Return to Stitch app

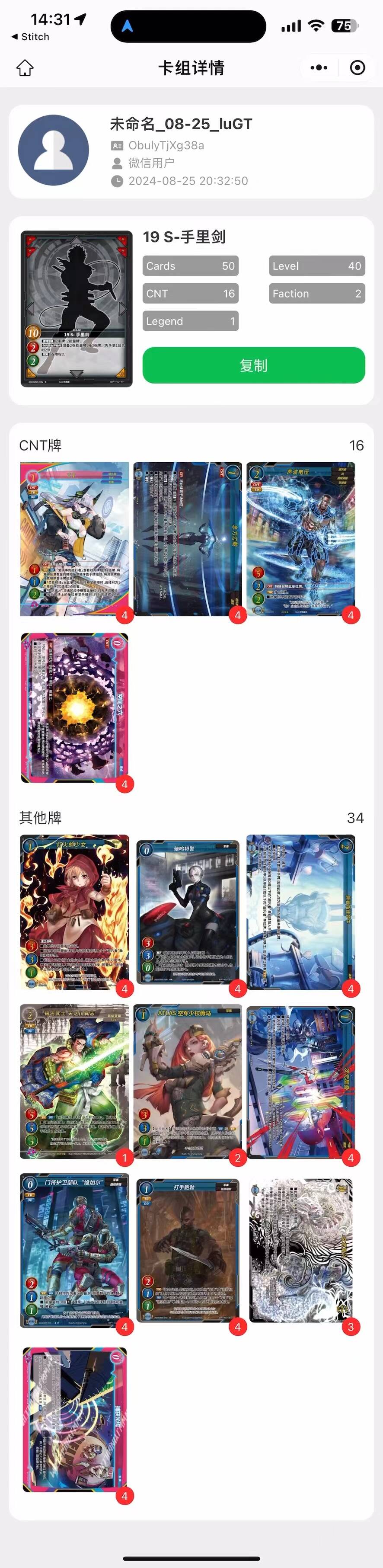pyautogui.click(x=30, y=36)
